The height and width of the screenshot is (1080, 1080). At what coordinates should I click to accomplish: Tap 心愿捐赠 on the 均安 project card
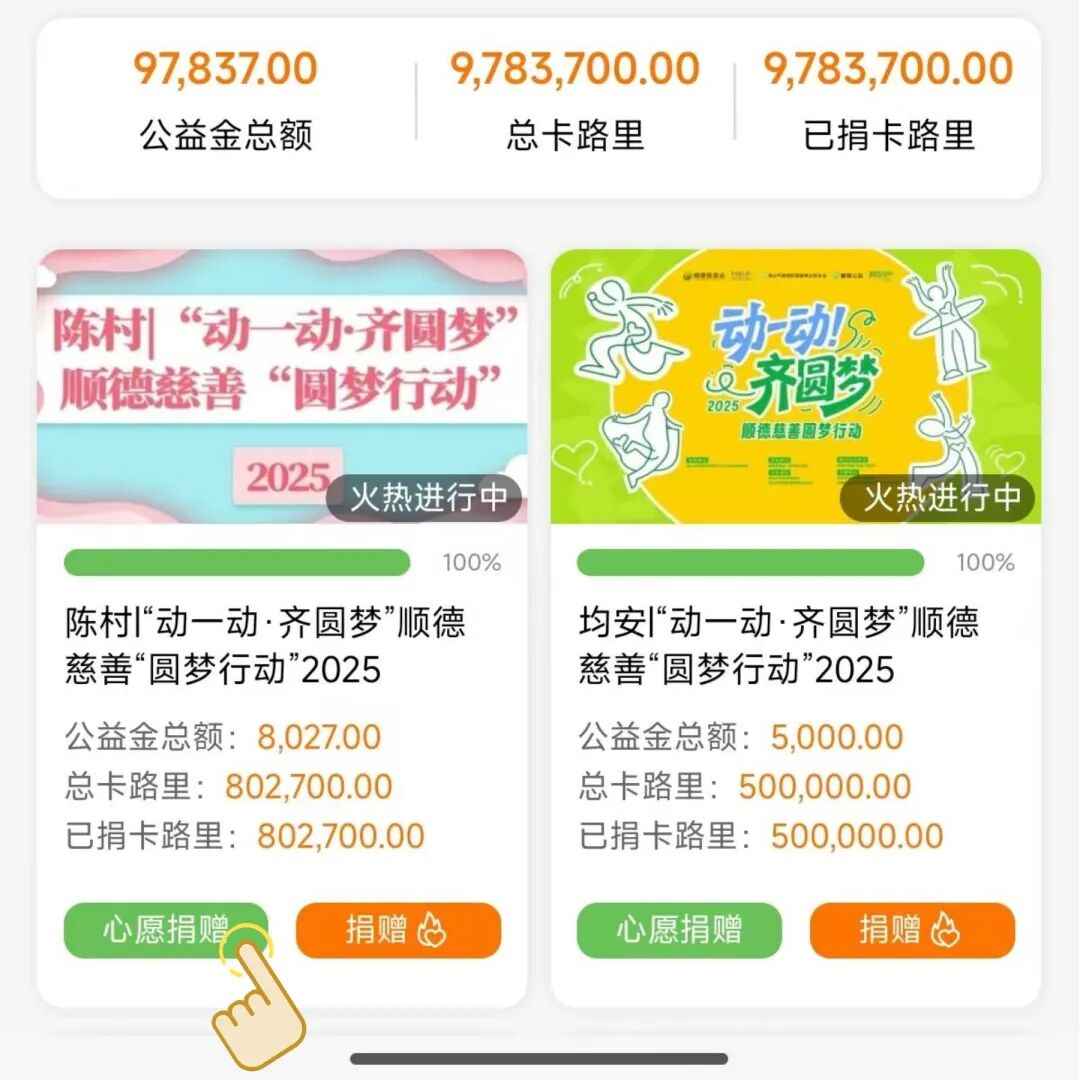(679, 930)
